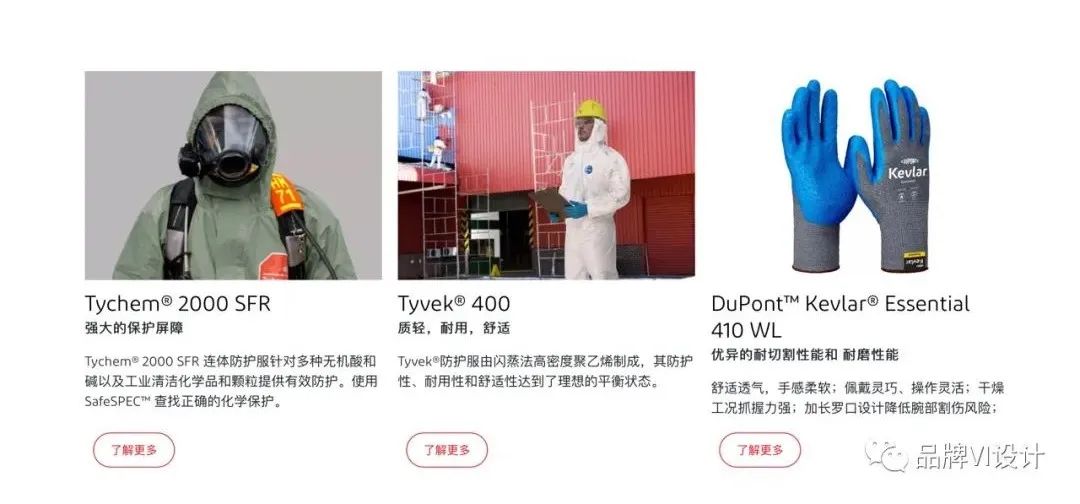Open the Tyvek 400 product image
Viewport: 1080px width, 504px height.
pos(546,175)
